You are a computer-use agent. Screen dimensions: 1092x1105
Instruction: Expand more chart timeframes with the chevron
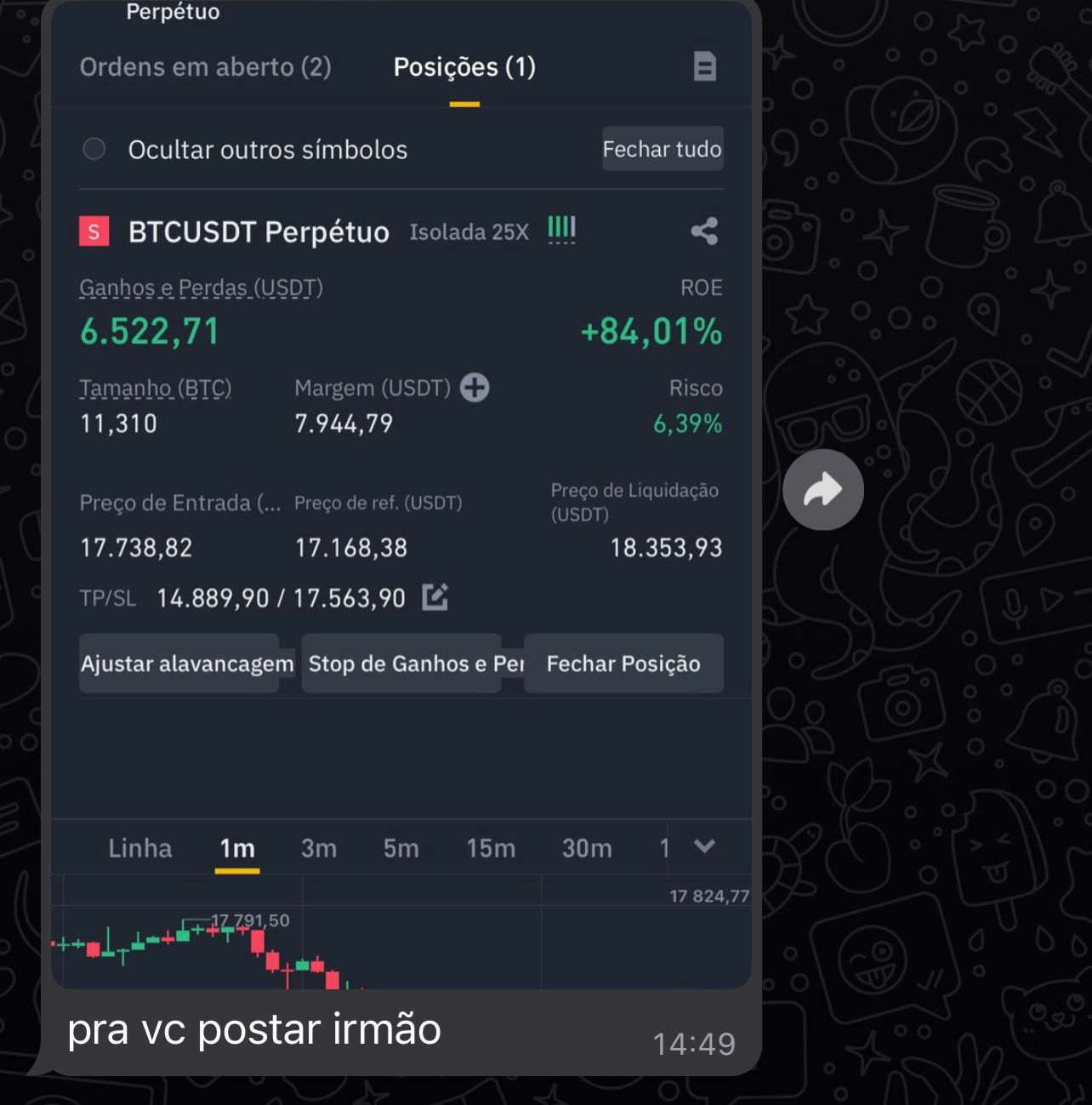point(703,847)
